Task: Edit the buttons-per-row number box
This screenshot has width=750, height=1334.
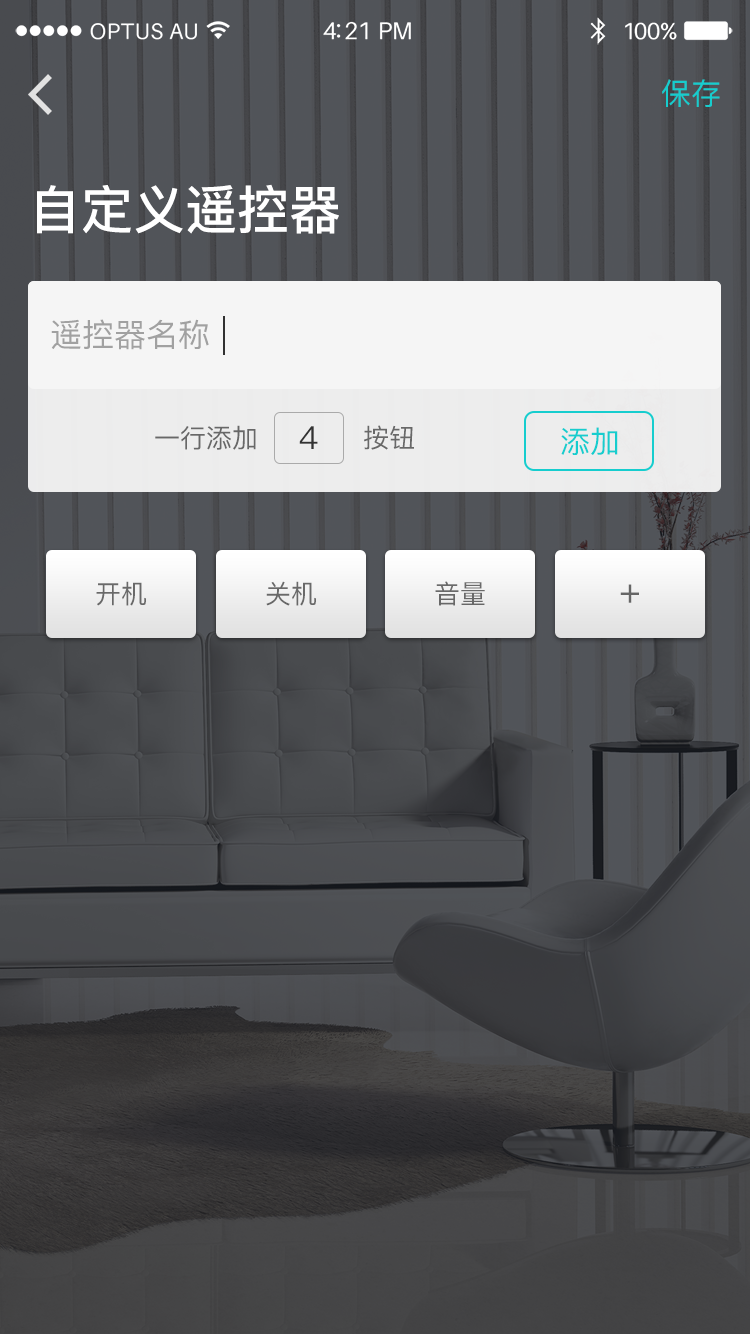Action: (x=309, y=438)
